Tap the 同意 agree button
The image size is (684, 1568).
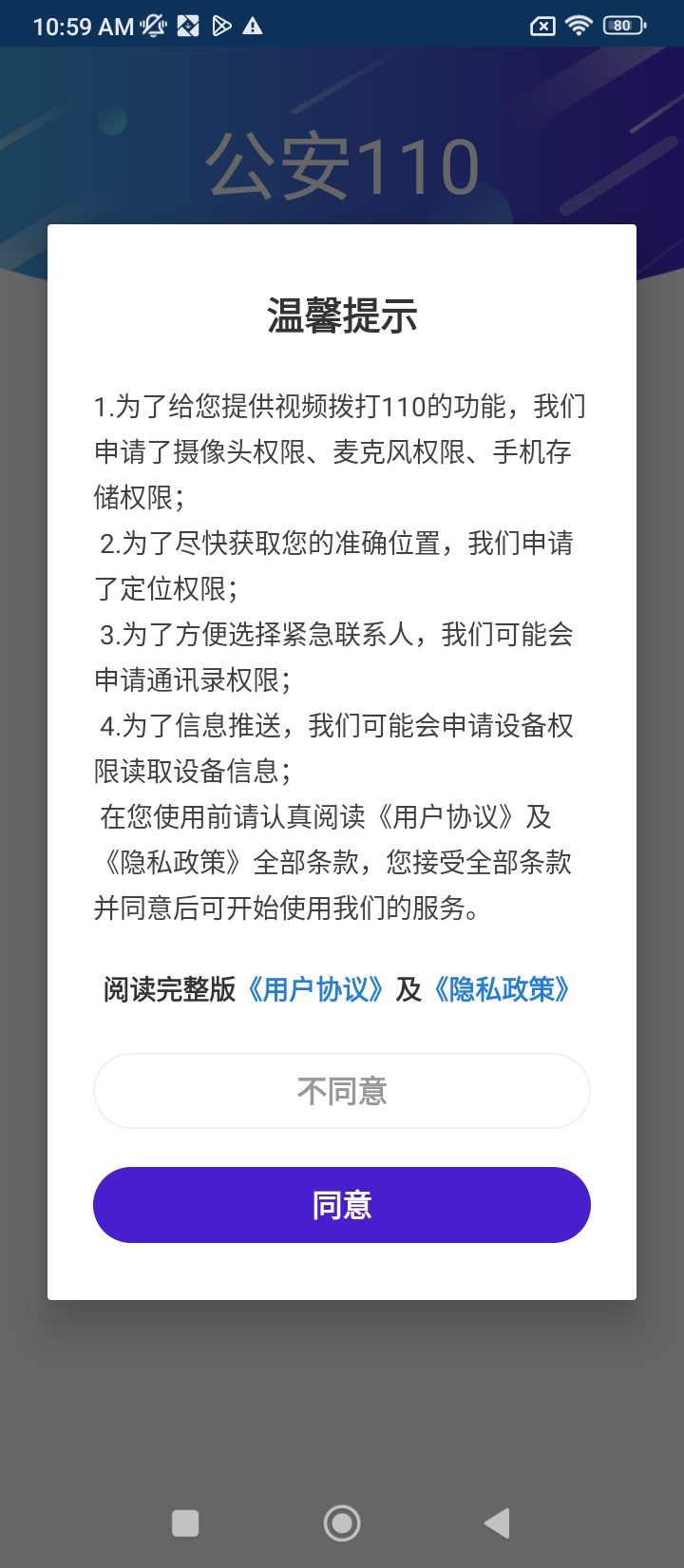coord(342,1205)
